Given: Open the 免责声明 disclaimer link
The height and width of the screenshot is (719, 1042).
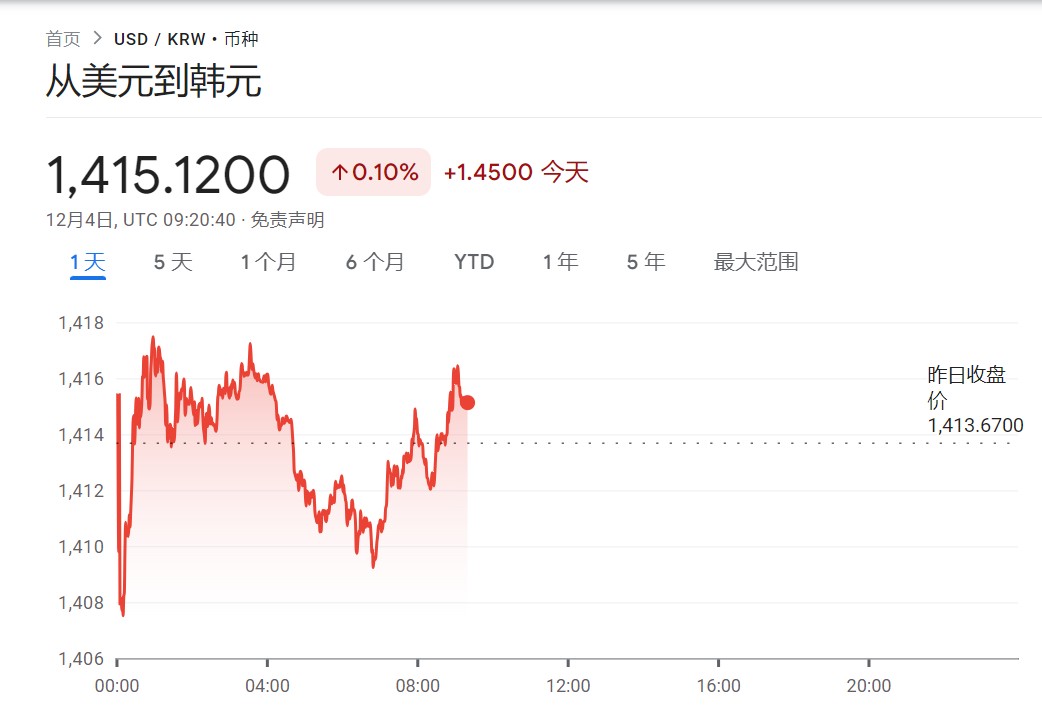Looking at the screenshot, I should pyautogui.click(x=287, y=220).
